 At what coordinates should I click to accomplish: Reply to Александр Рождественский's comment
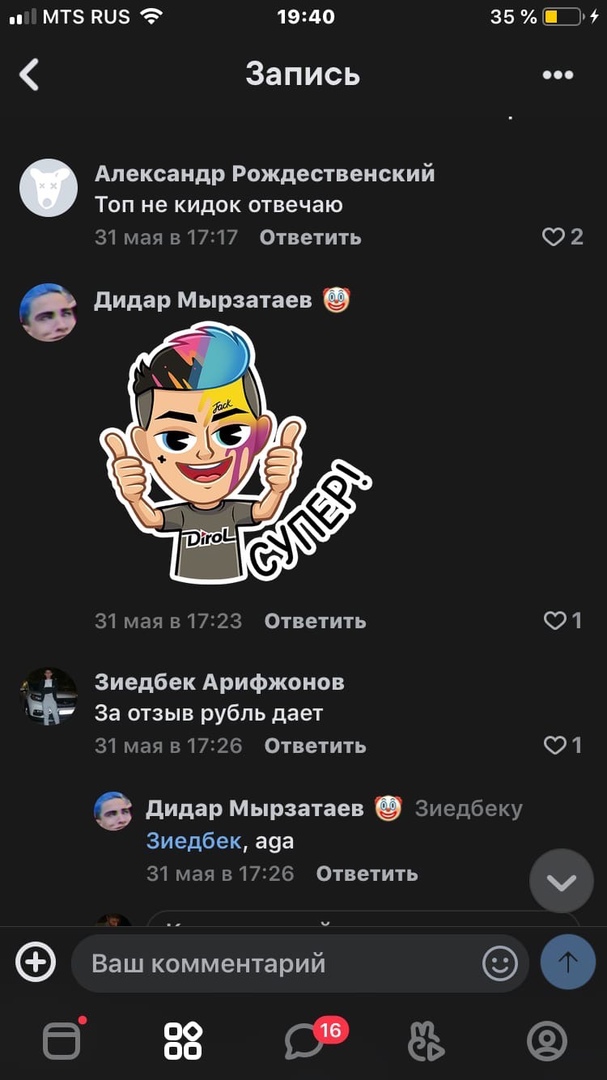coord(310,237)
